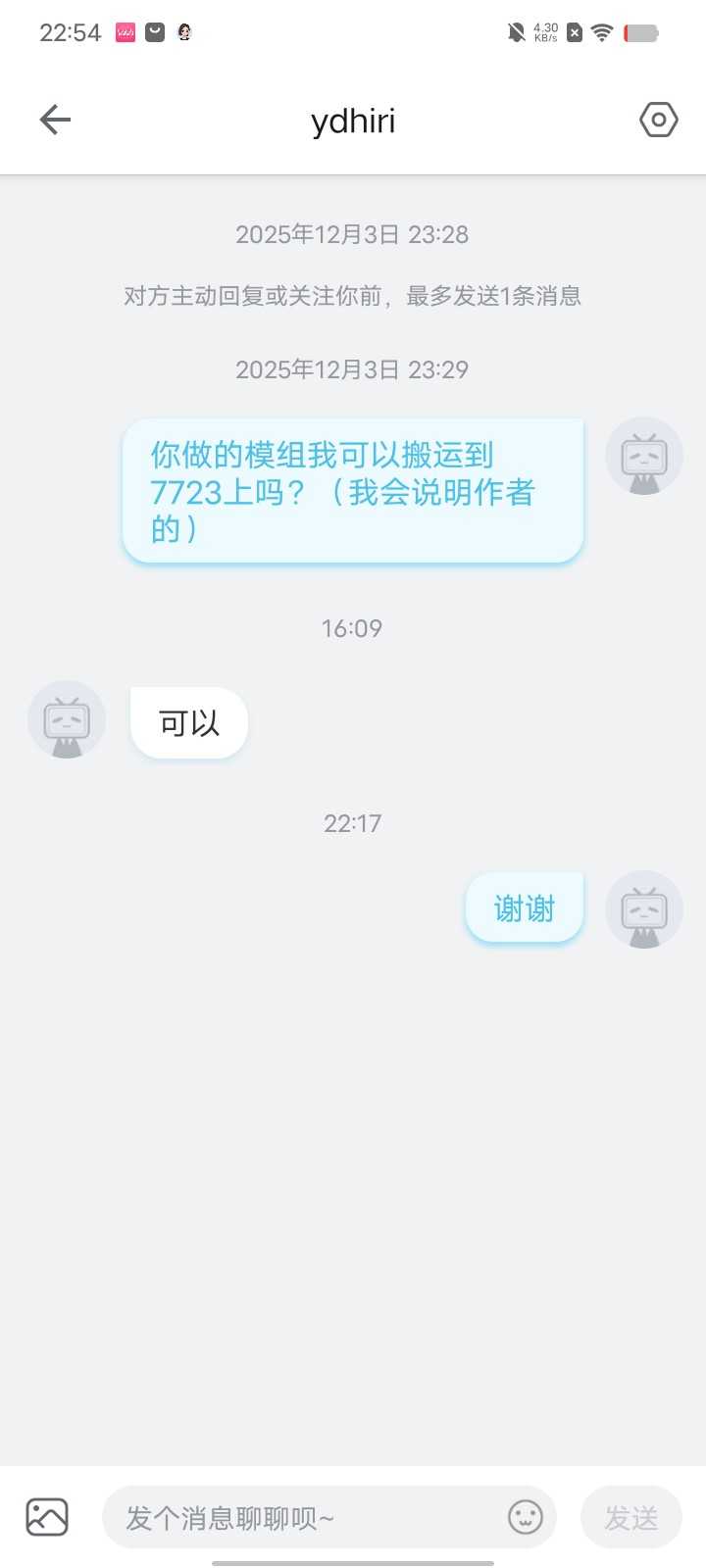Tap the 发送 send button
Image resolution: width=706 pixels, height=1568 pixels.
click(630, 1518)
